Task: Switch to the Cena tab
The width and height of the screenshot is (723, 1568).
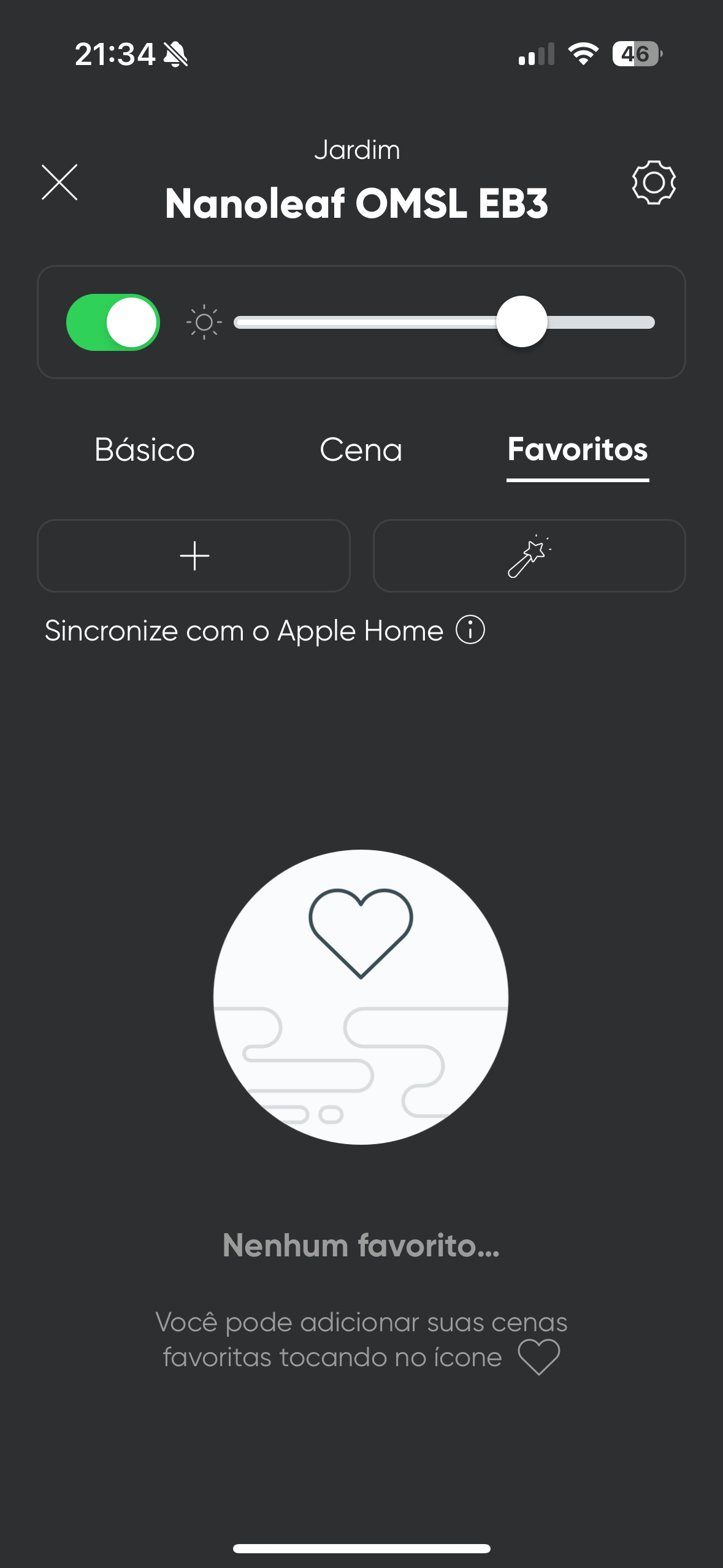Action: tap(361, 450)
